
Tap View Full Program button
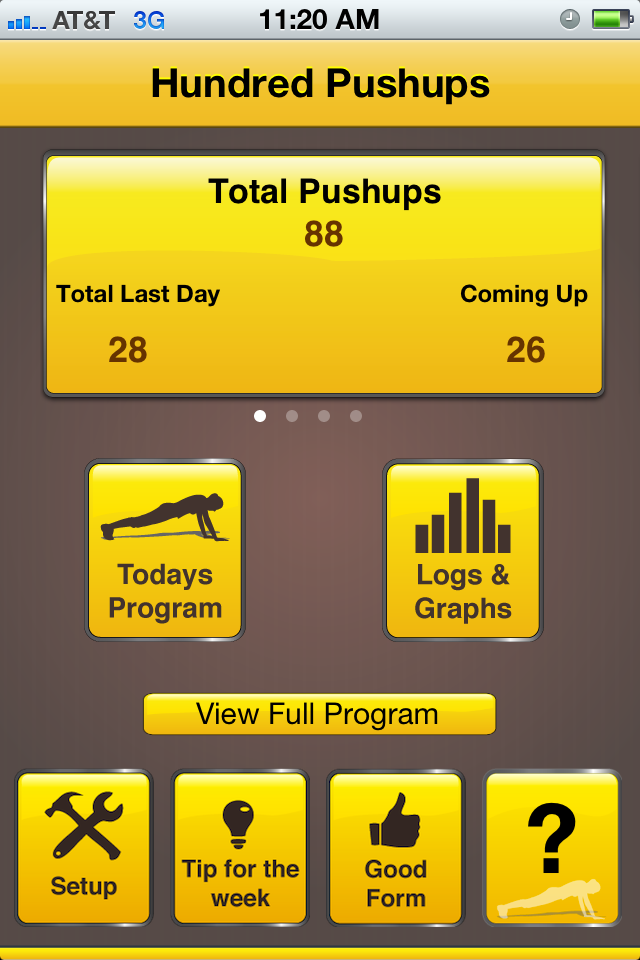pos(319,714)
